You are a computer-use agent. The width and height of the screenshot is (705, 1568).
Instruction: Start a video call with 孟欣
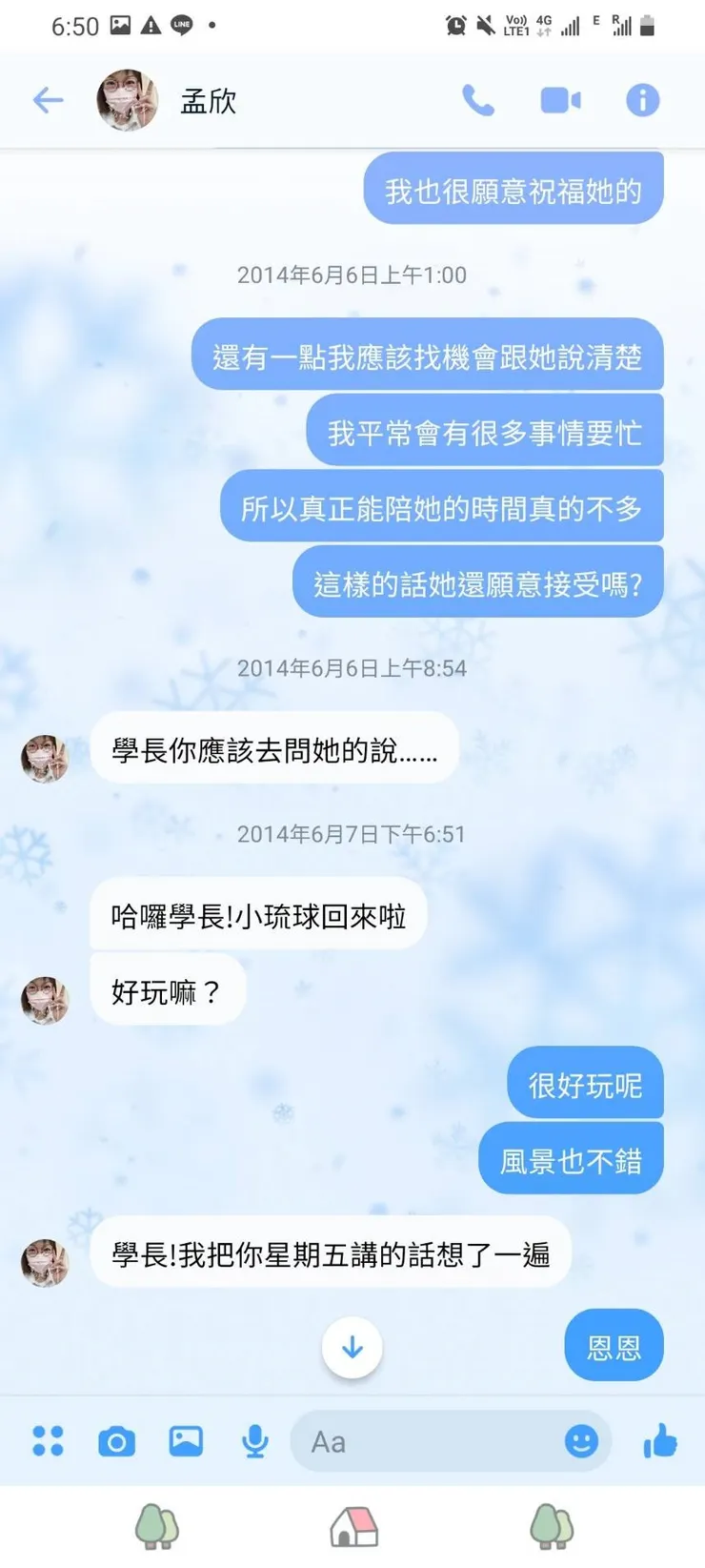pyautogui.click(x=560, y=99)
